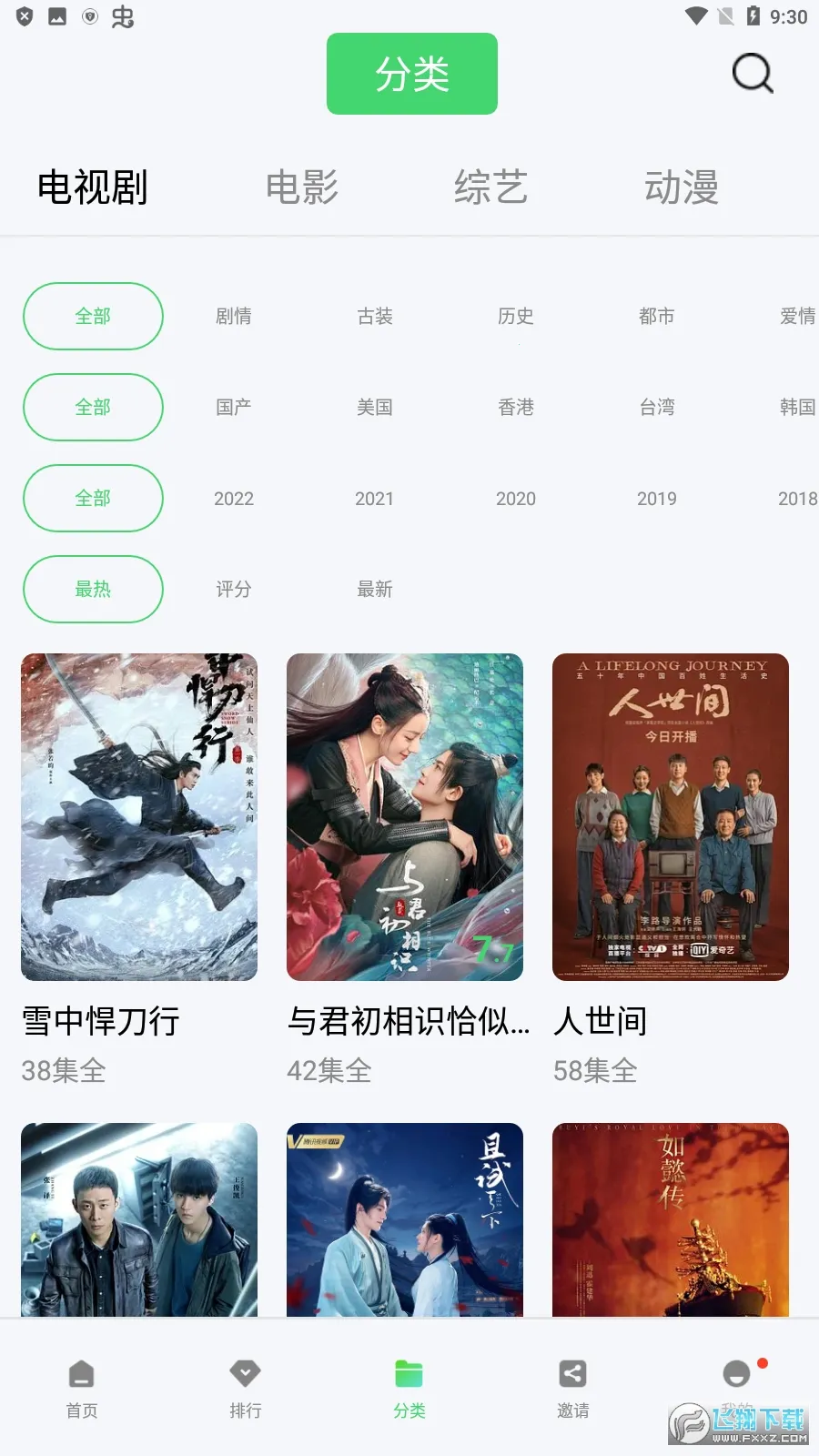Open the search magnifier icon
Image resolution: width=819 pixels, height=1456 pixels.
tap(752, 74)
